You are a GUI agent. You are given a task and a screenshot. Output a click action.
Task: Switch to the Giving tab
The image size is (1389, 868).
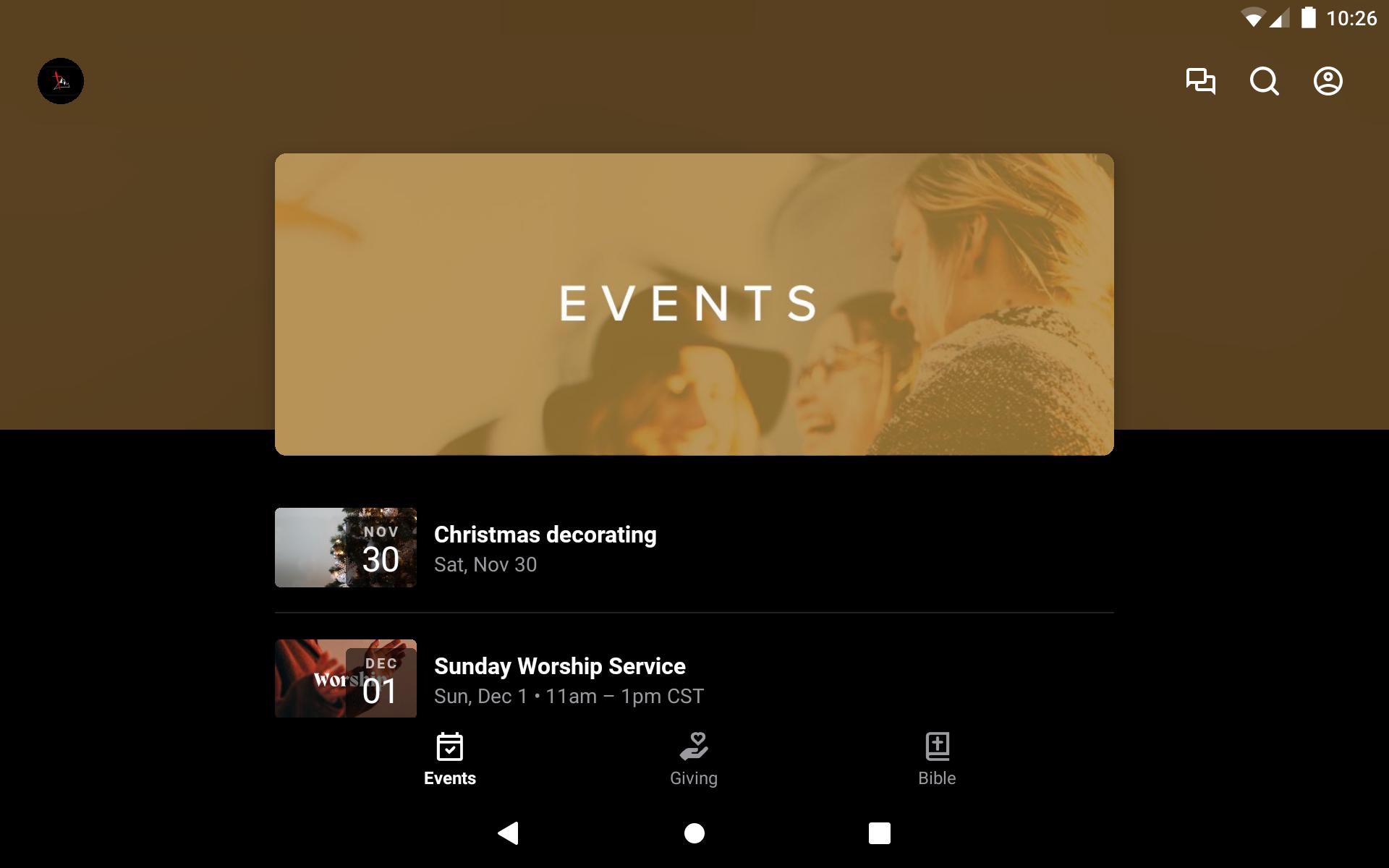pyautogui.click(x=694, y=759)
